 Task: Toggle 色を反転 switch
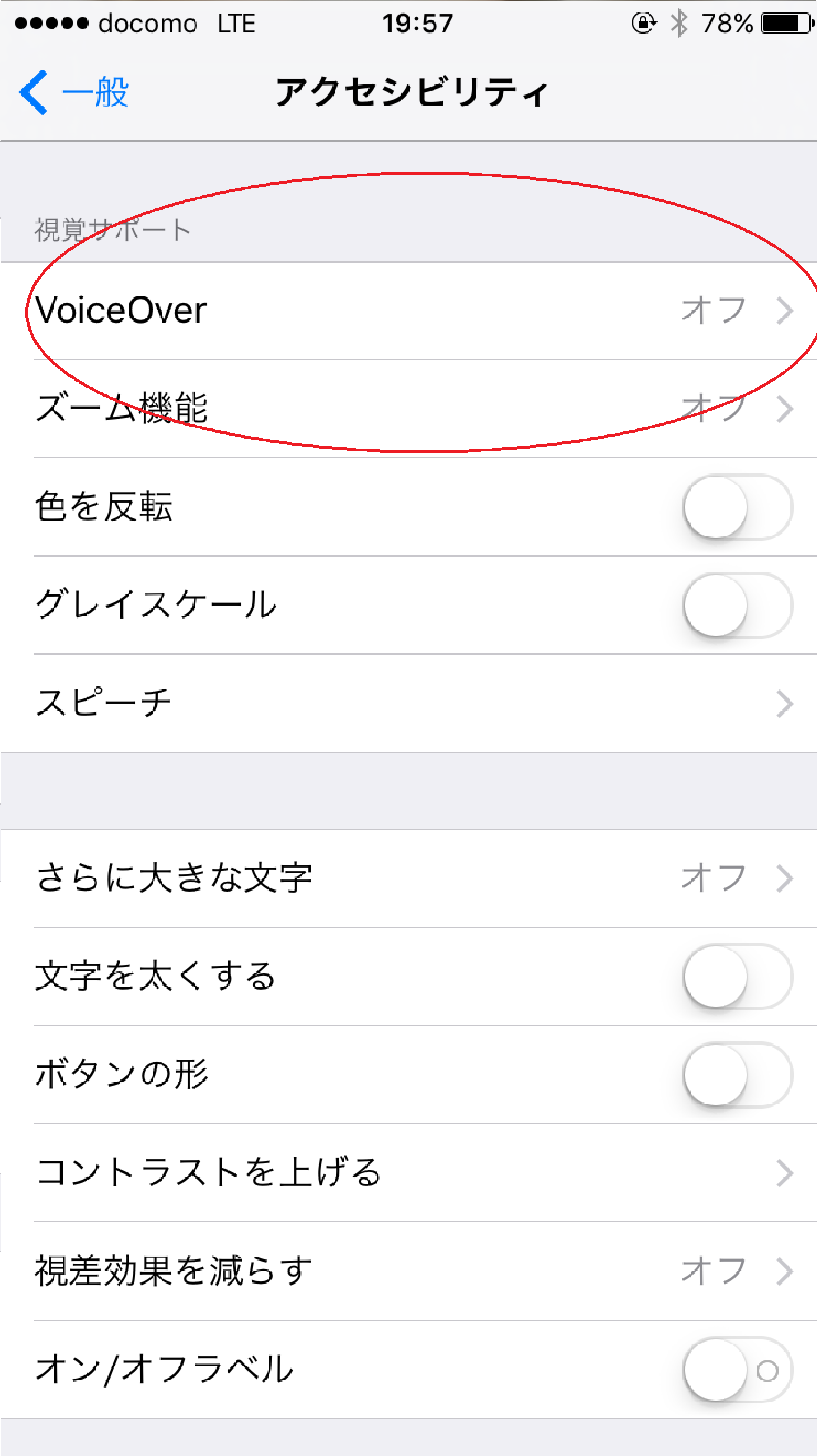[737, 507]
